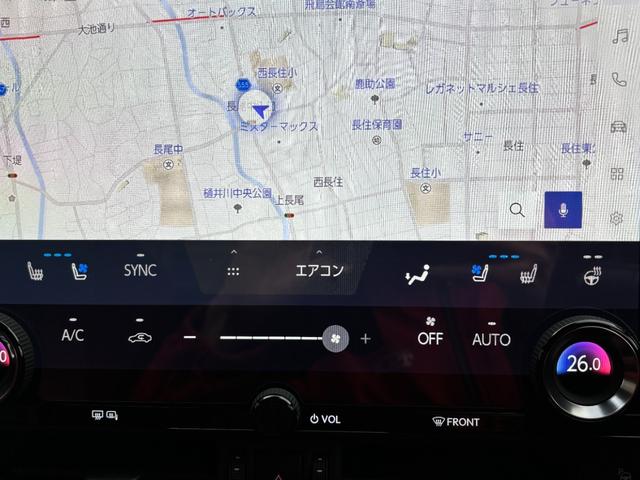Activate the FRONT windshield defroster
The height and width of the screenshot is (480, 640).
tap(456, 421)
